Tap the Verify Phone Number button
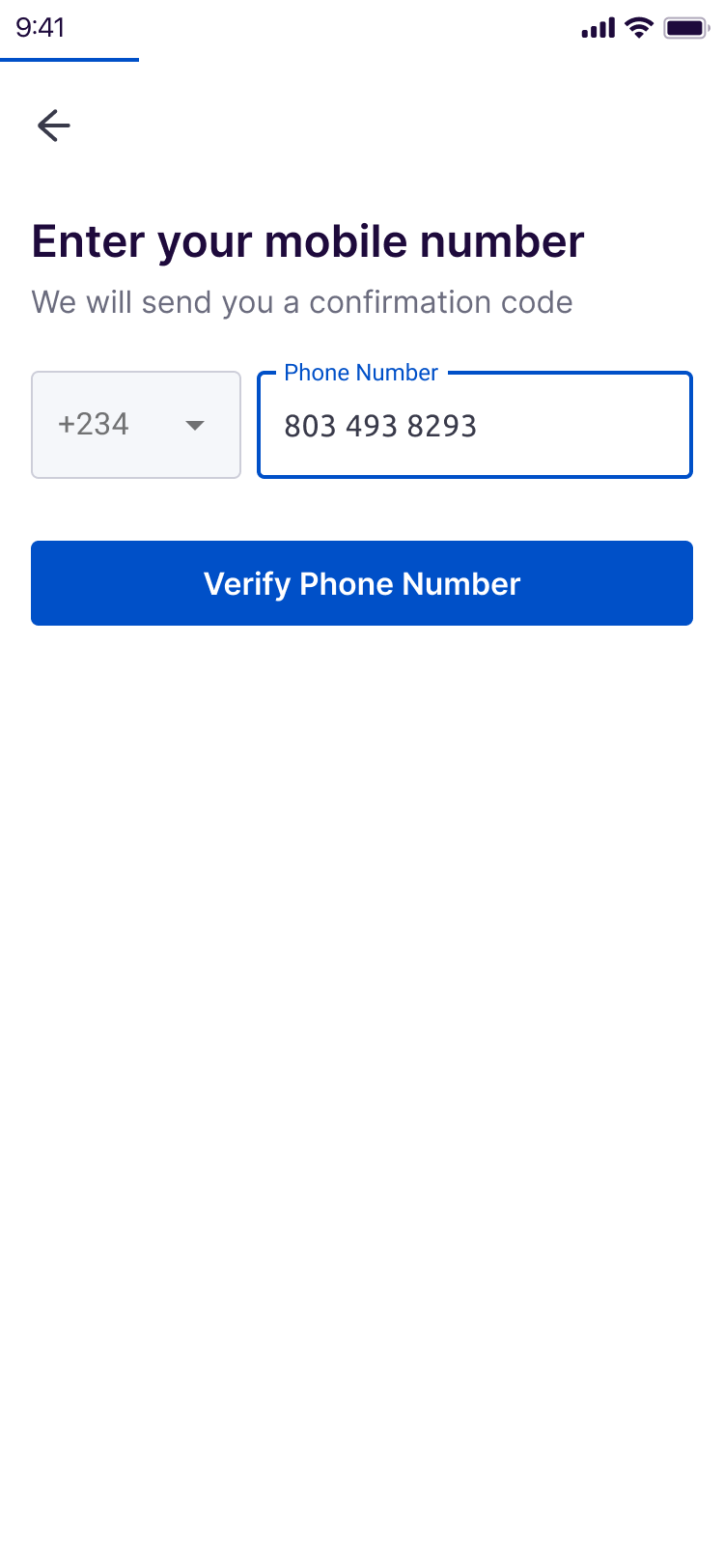Screen dimensions: 724x1568 coord(362,583)
